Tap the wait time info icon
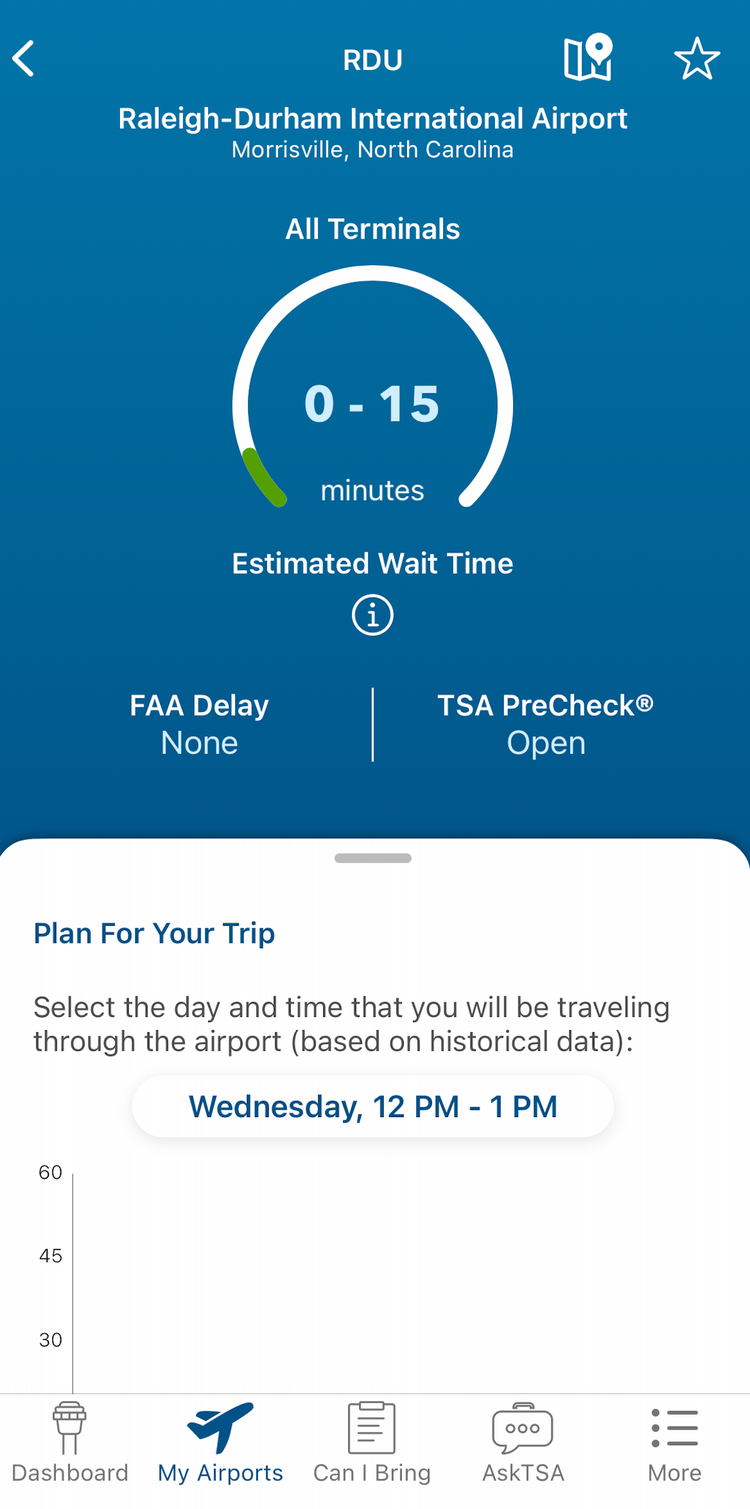Viewport: 750px width, 1509px height. pyautogui.click(x=372, y=615)
